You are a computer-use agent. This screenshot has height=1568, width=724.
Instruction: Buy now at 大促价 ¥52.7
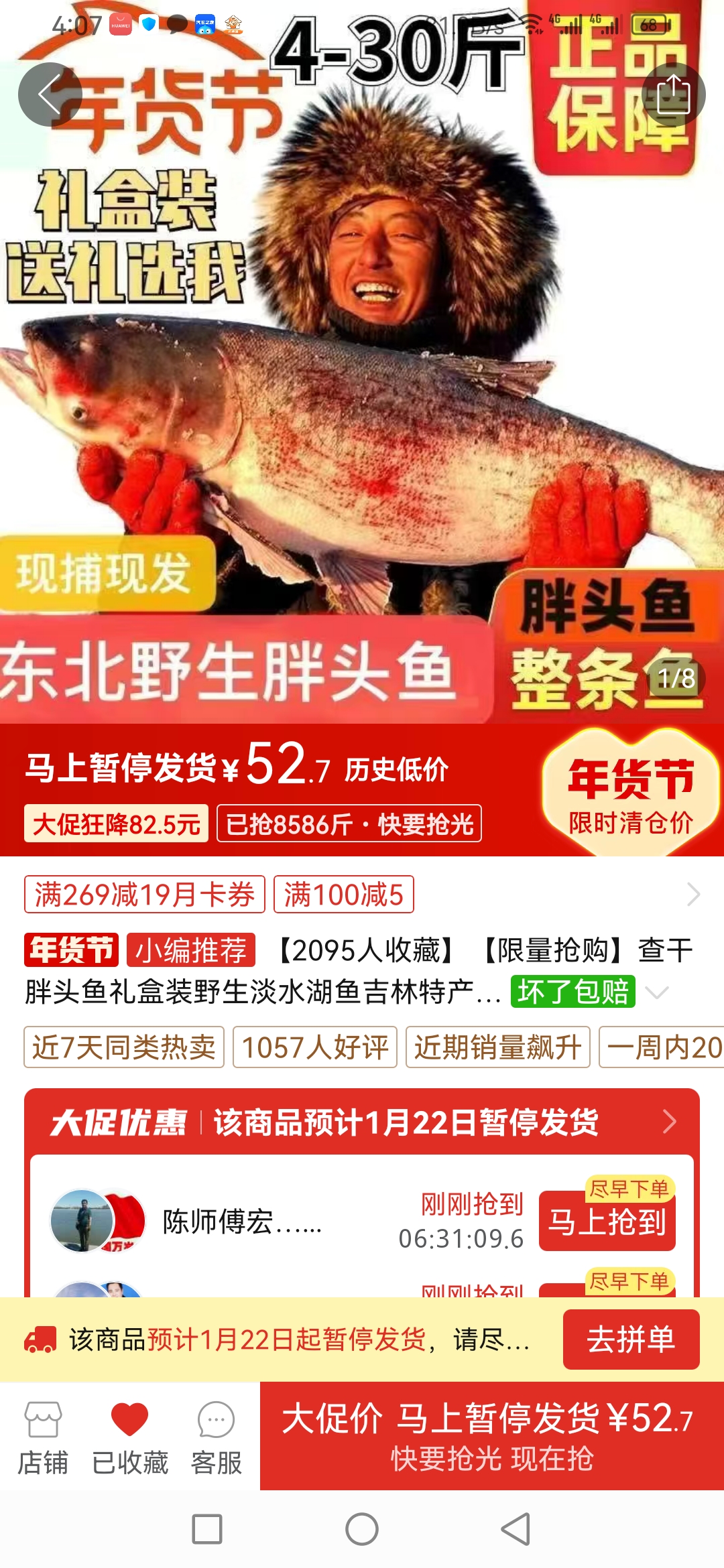[491, 1435]
